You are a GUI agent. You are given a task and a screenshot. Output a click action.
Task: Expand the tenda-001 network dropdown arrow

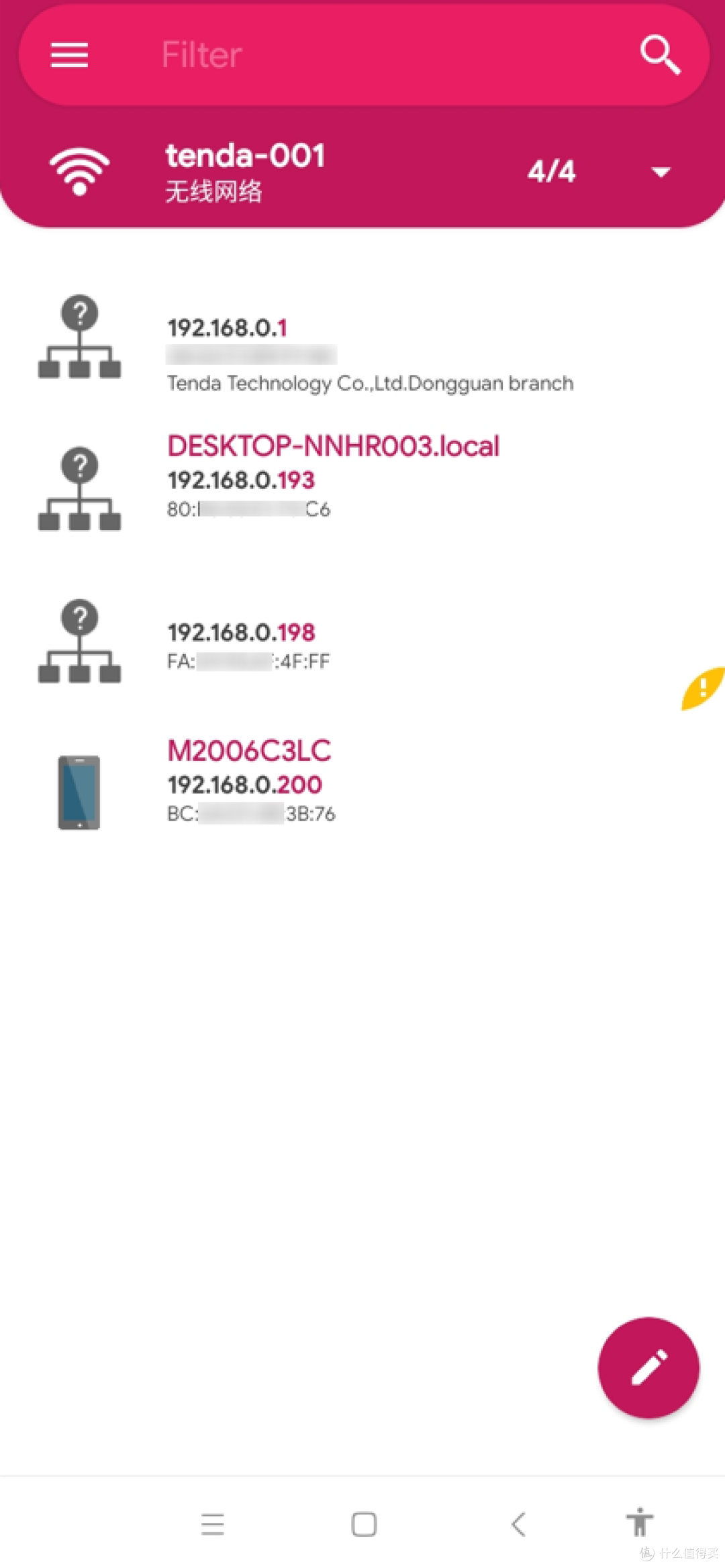point(661,172)
